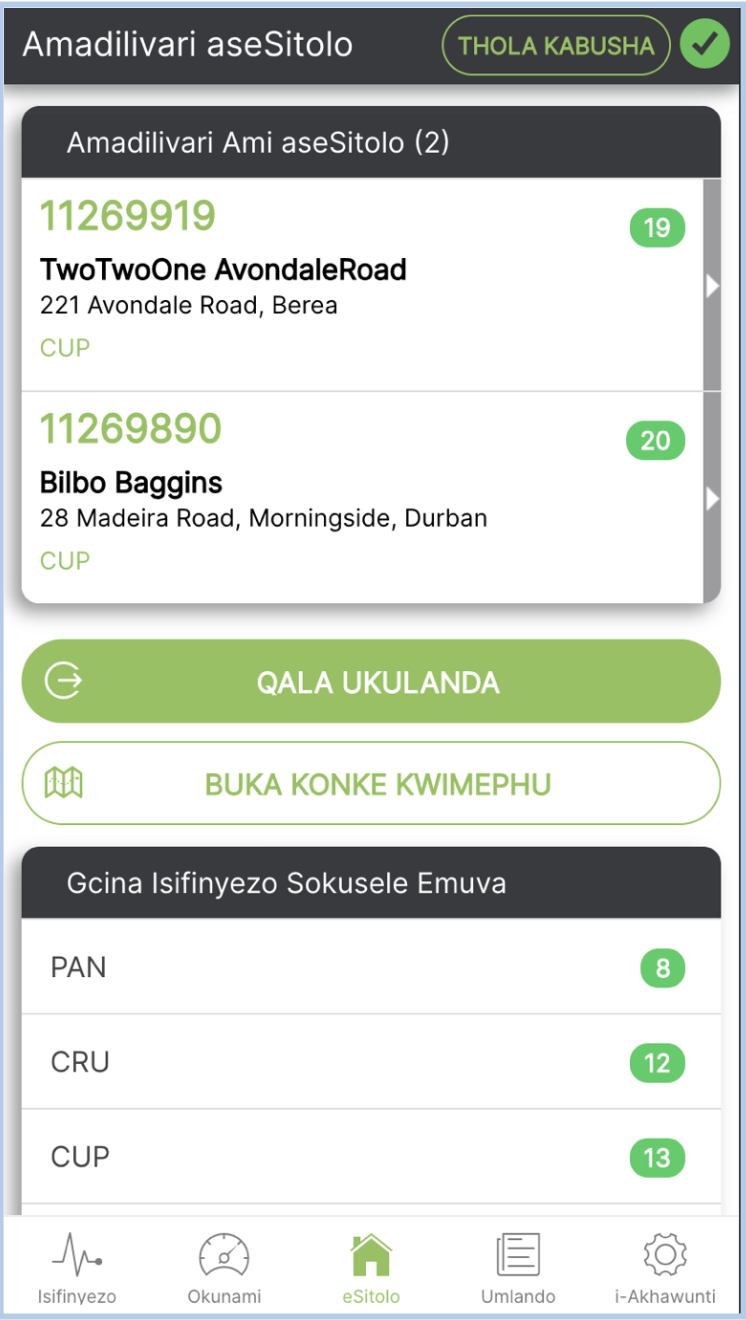Select the PAN status row

point(371,967)
